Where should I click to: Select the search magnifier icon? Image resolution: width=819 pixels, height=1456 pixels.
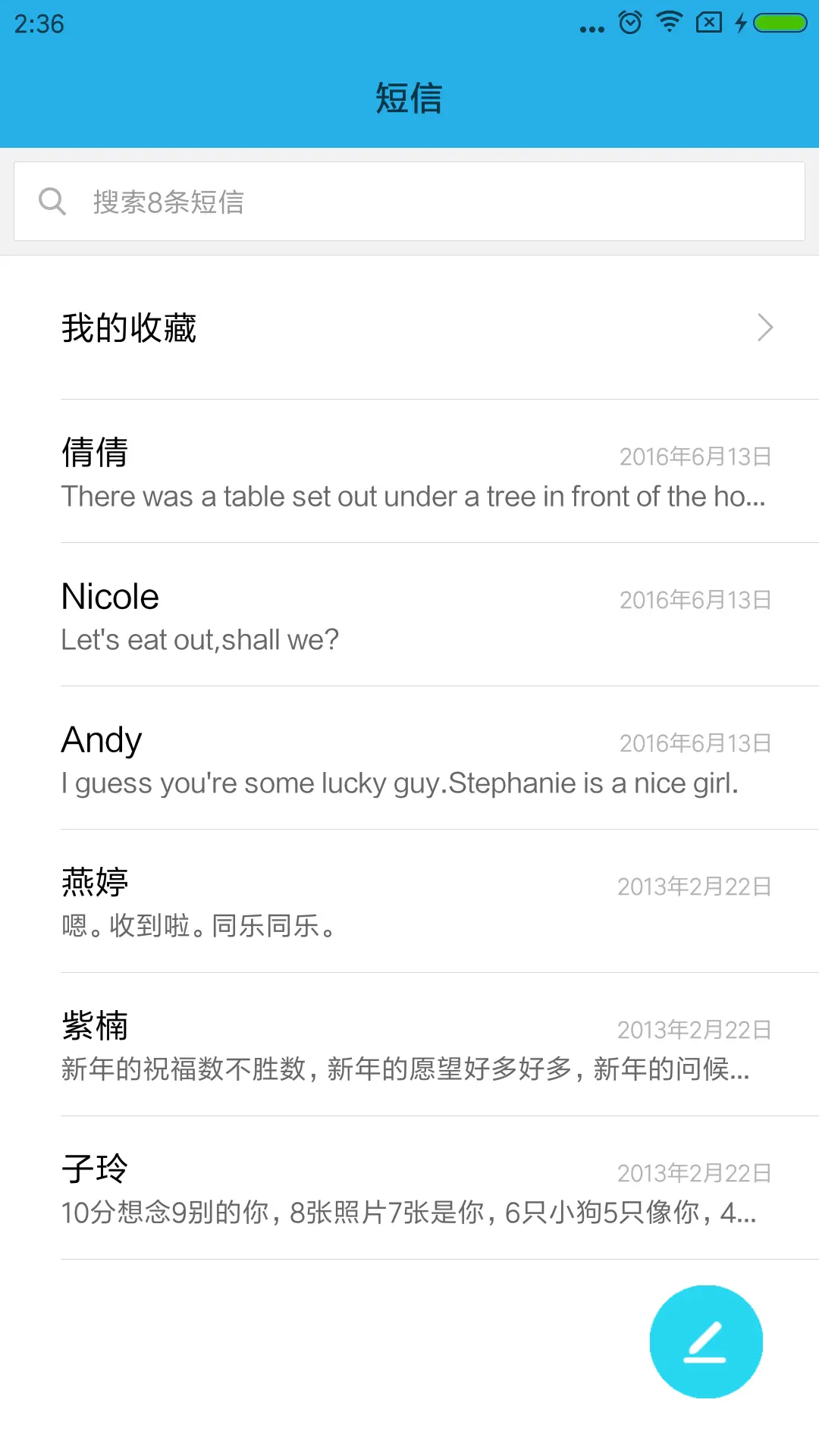(52, 201)
